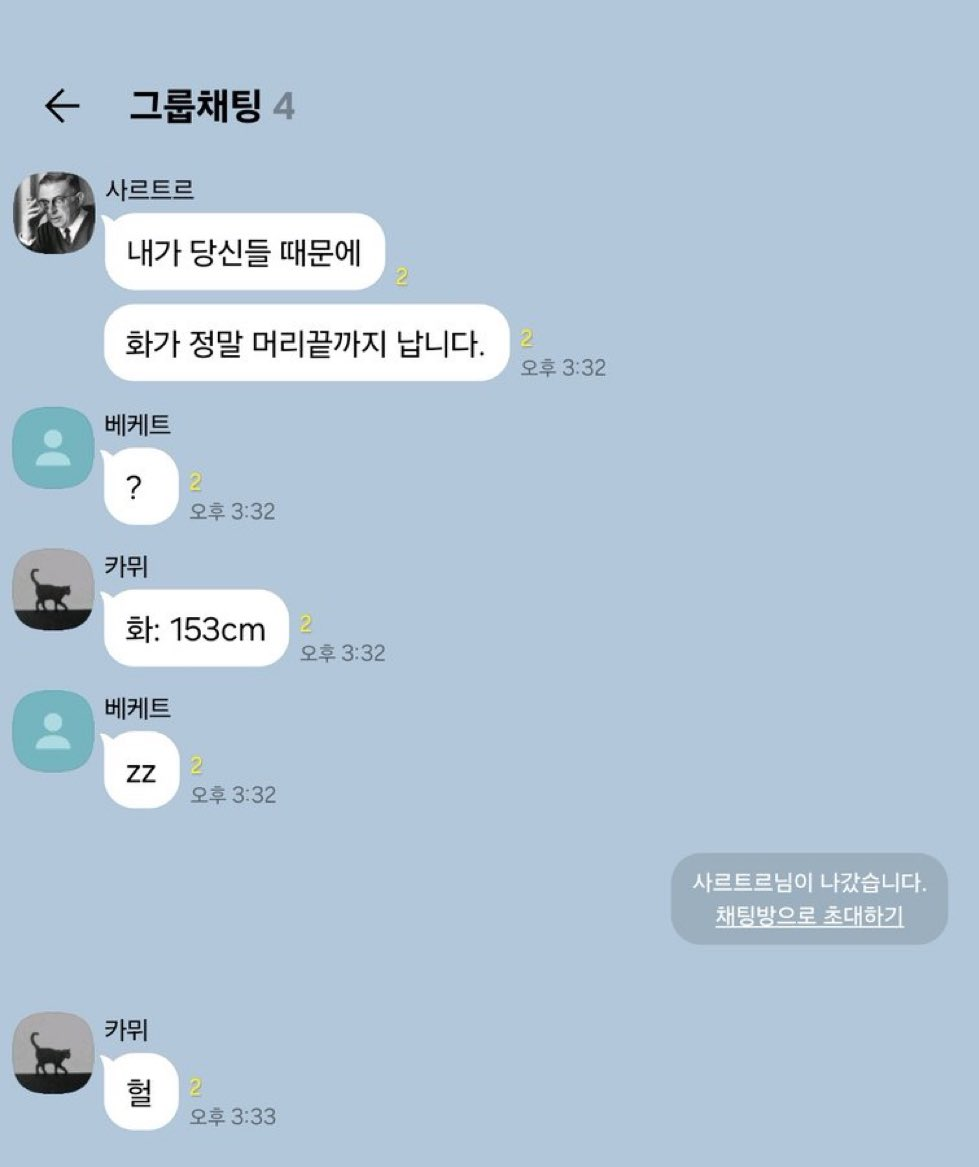Tap the back arrow to leave chat
979x1167 pixels.
pos(62,103)
